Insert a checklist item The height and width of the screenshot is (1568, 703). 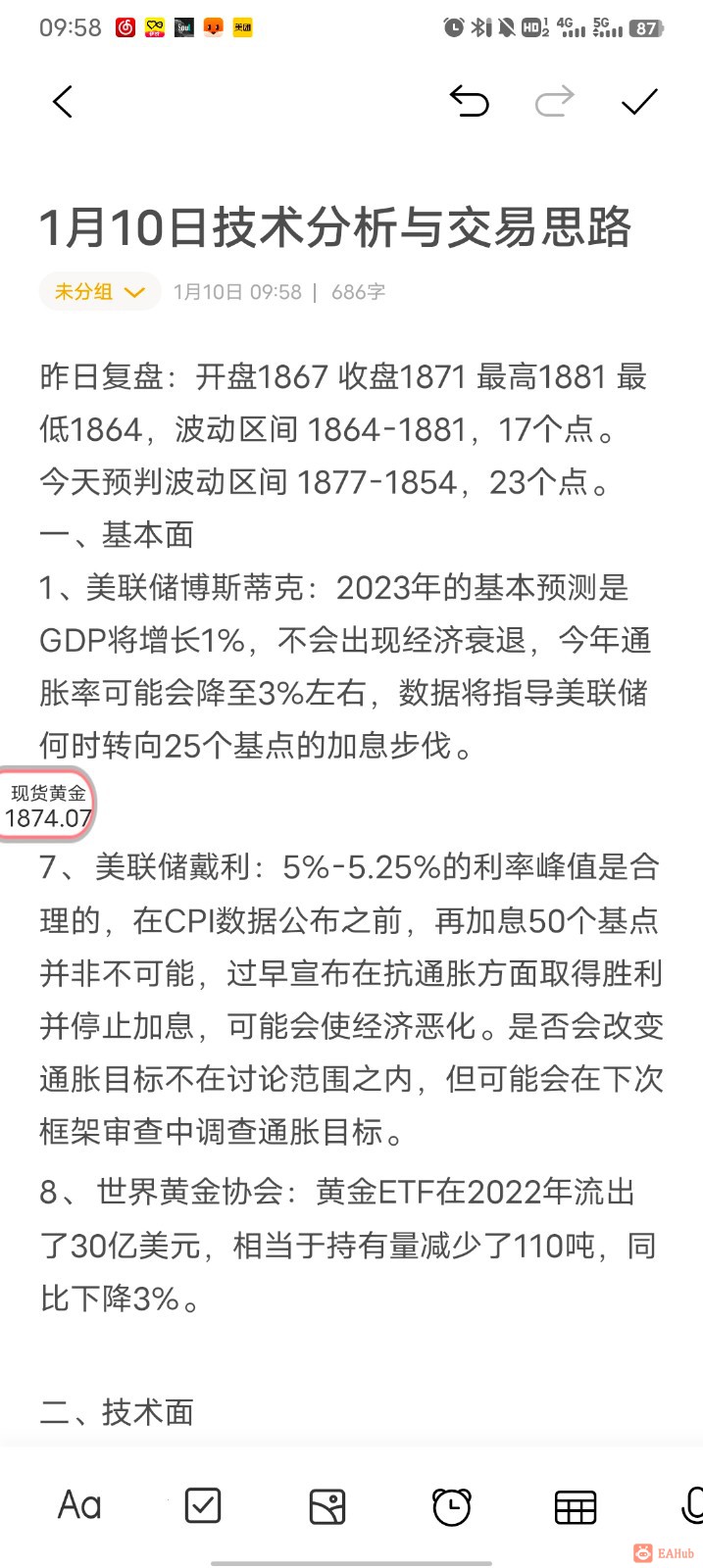tap(203, 1505)
